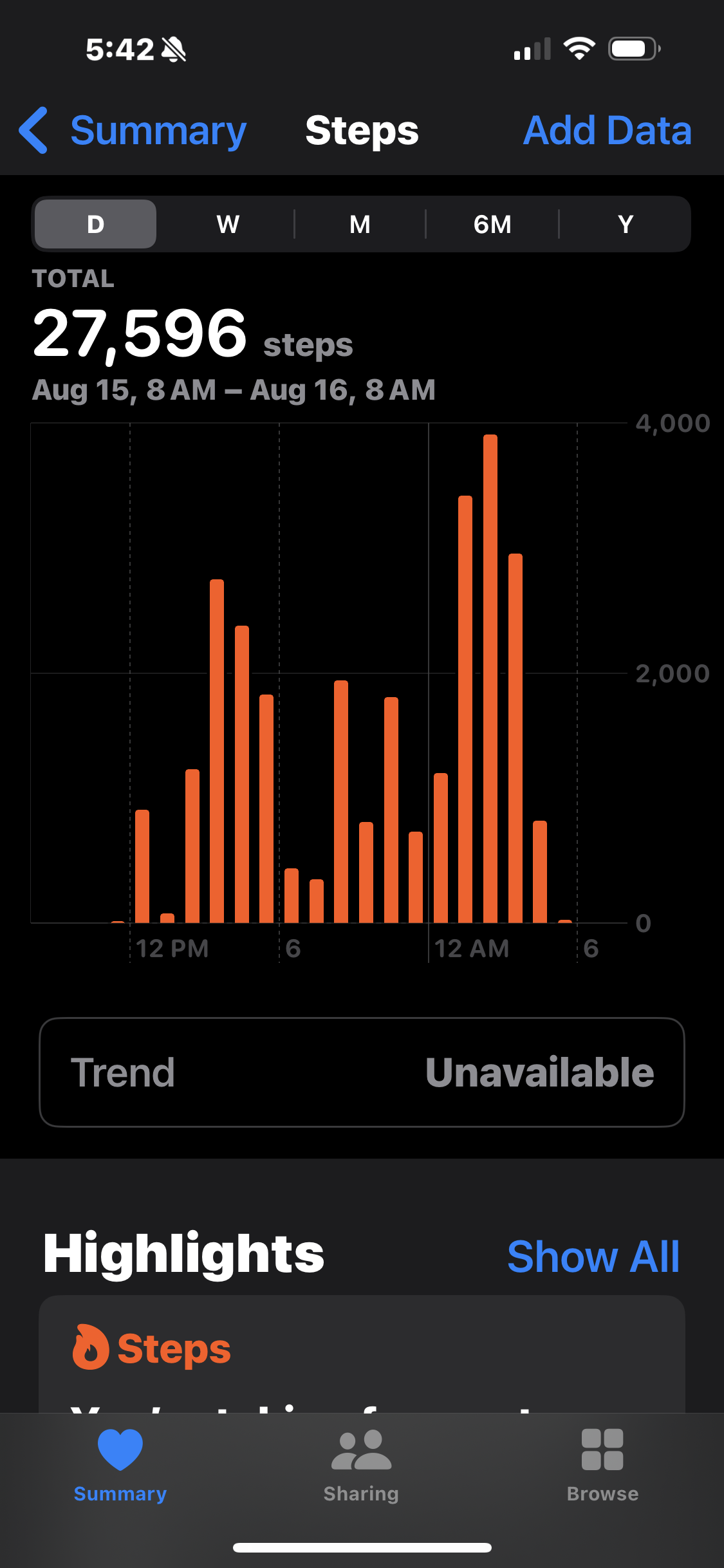Image resolution: width=724 pixels, height=1568 pixels.
Task: Open the Sharing tab
Action: pyautogui.click(x=361, y=1461)
